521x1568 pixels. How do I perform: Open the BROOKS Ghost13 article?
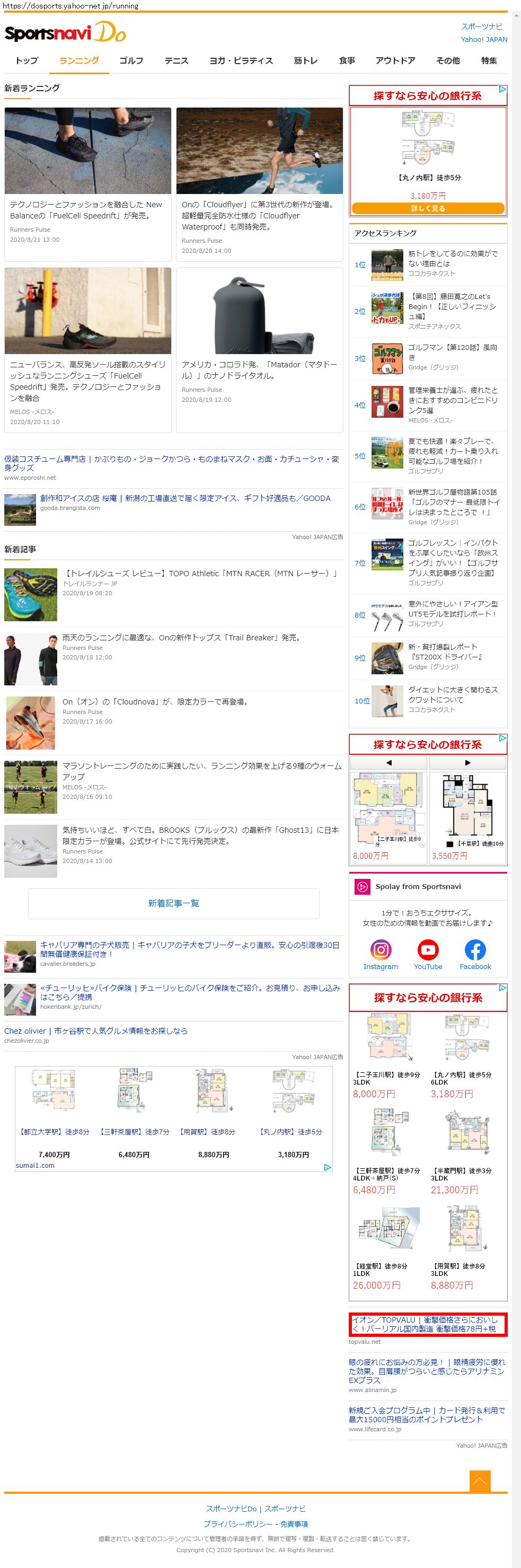coord(200,835)
